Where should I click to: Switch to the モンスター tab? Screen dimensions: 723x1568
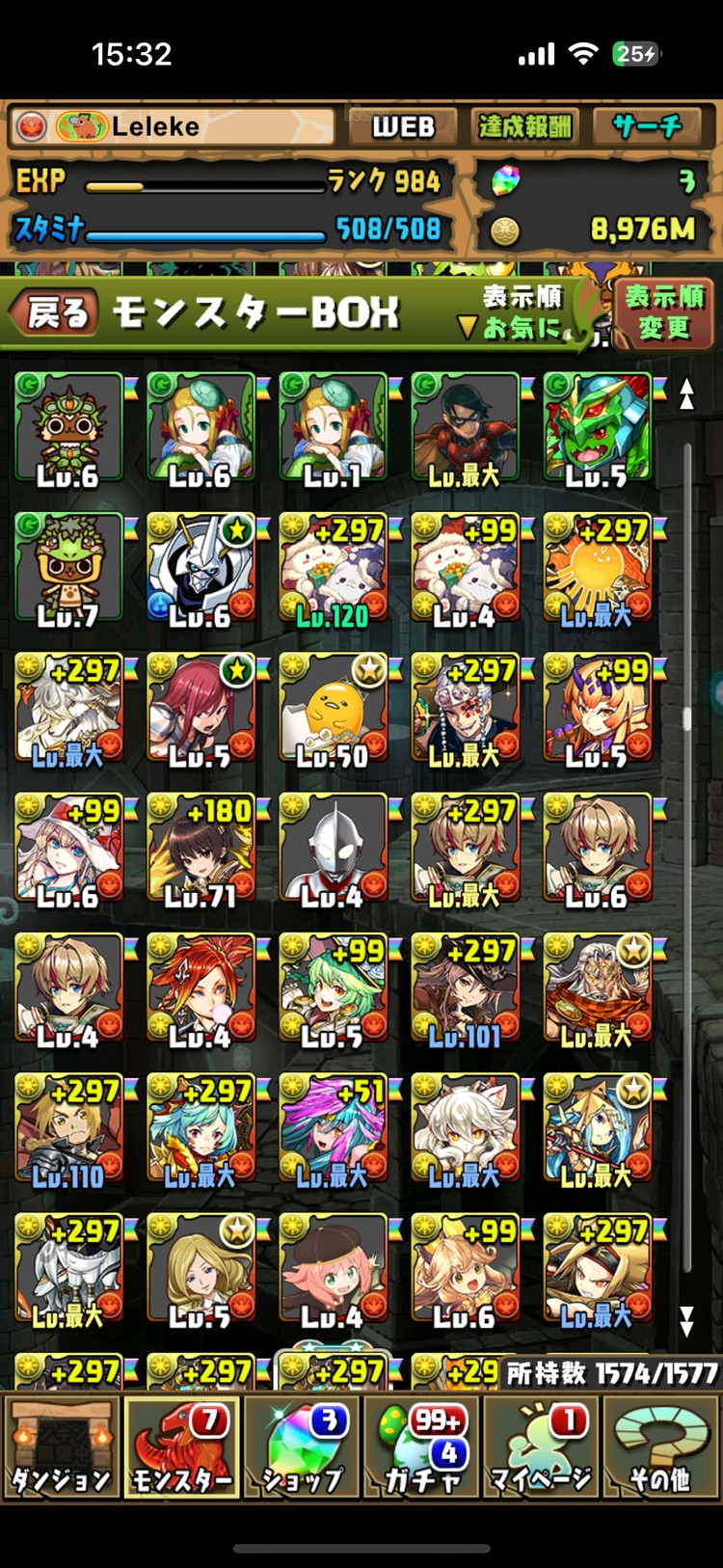[182, 1446]
